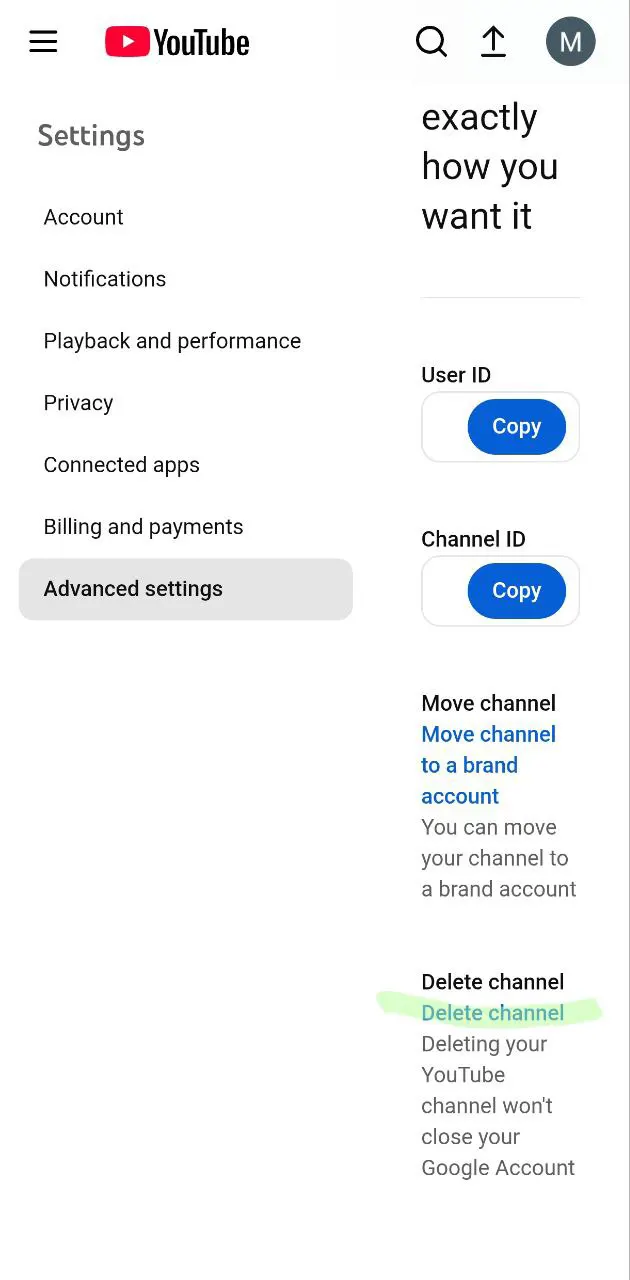This screenshot has width=630, height=1280.
Task: Open Privacy settings
Action: click(x=78, y=403)
